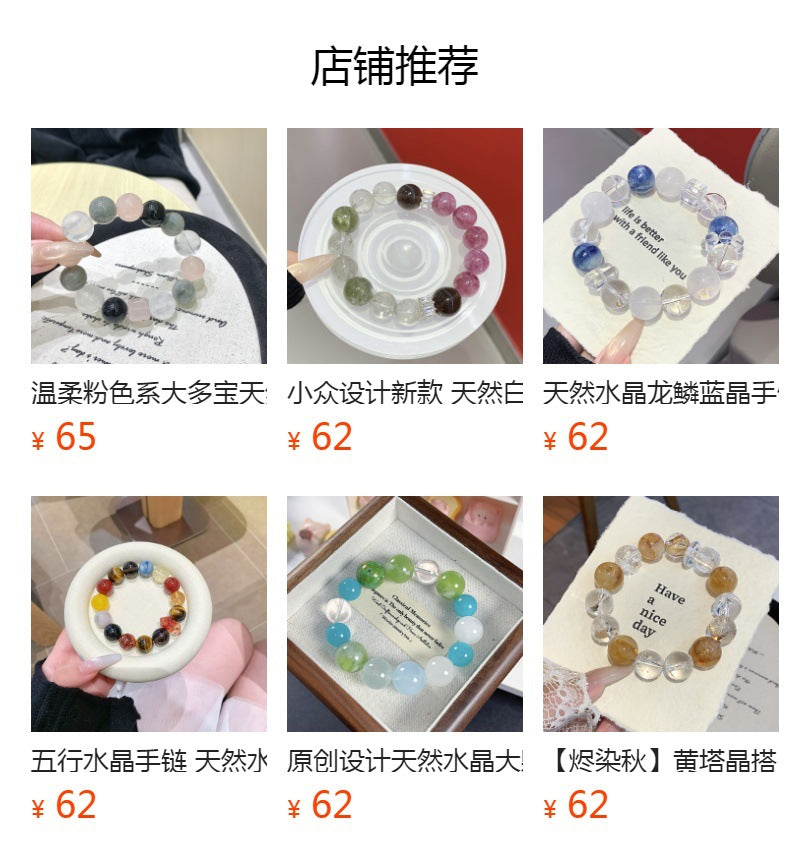Open the 原创设计天然水晶 bracelet listing
Viewport: 790px width, 864px height.
[404, 614]
